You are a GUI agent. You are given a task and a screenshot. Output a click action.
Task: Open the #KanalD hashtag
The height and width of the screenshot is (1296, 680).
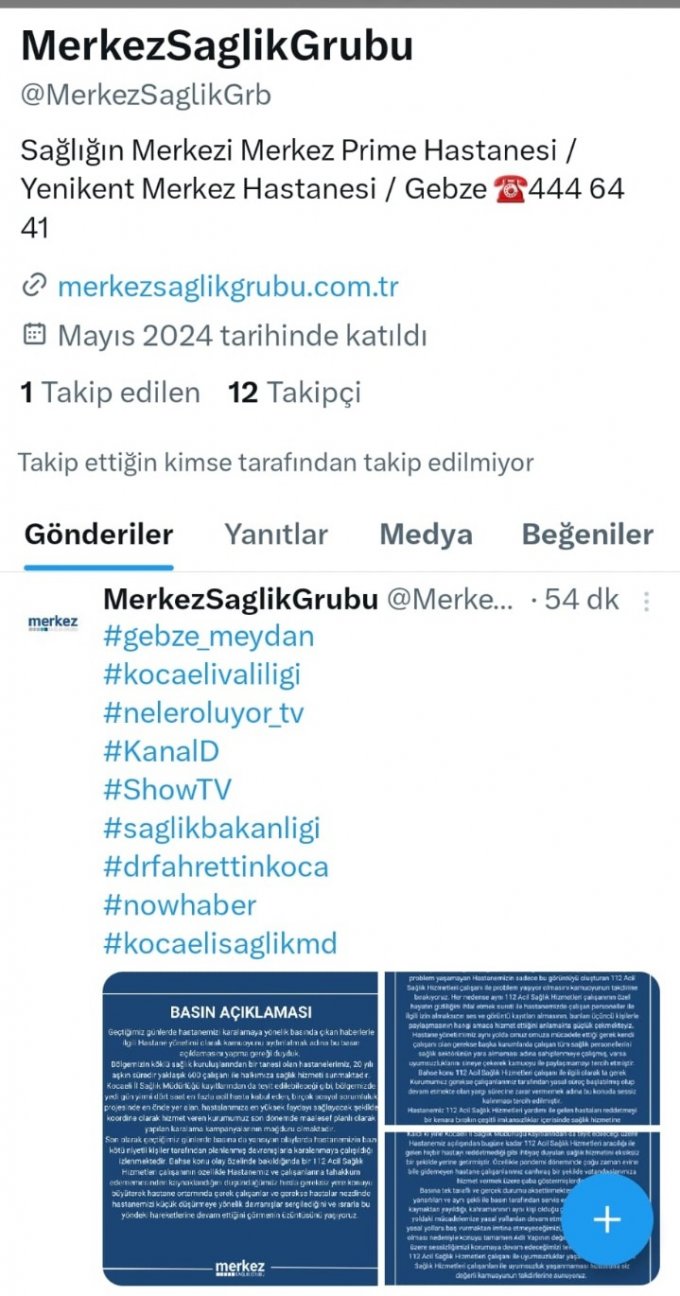pos(160,751)
